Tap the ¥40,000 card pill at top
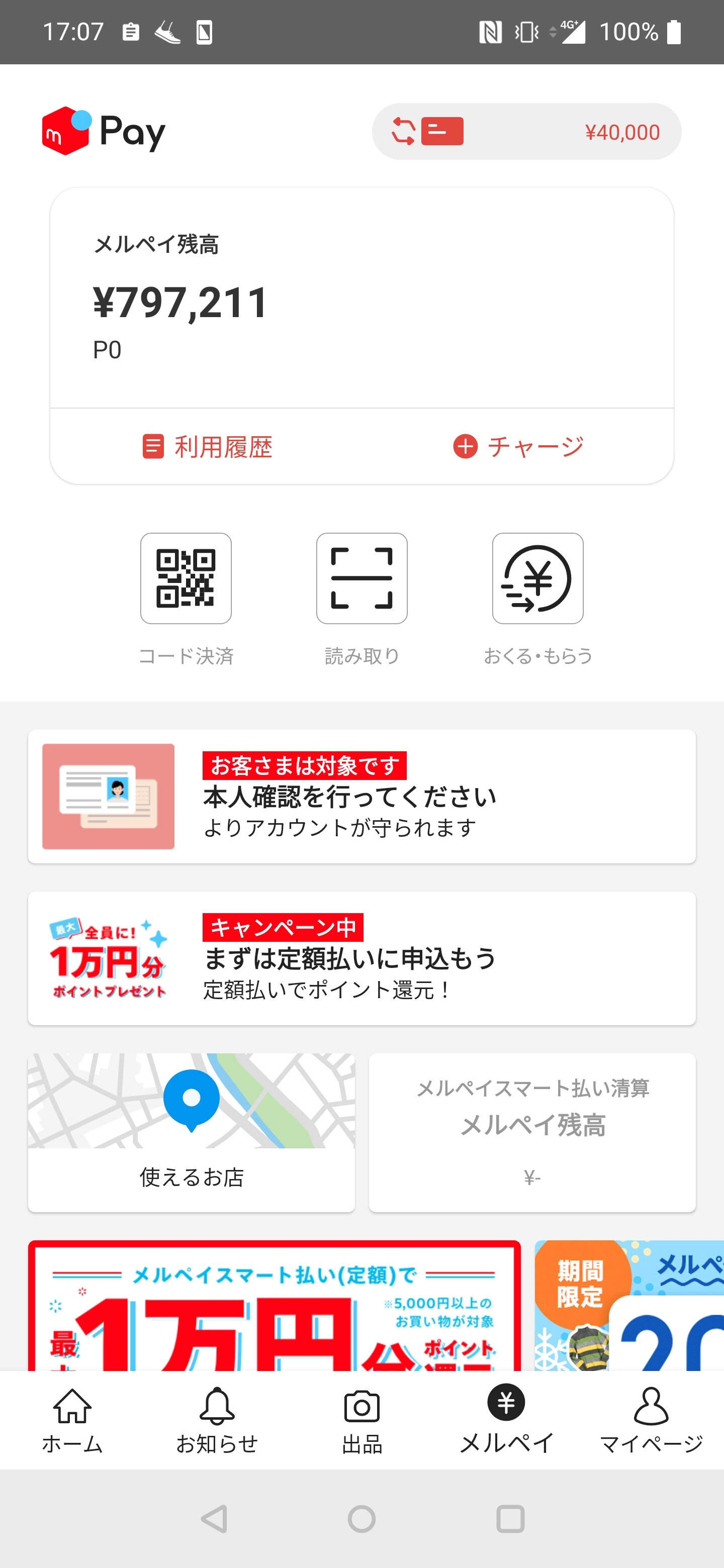This screenshot has width=724, height=1568. [526, 132]
